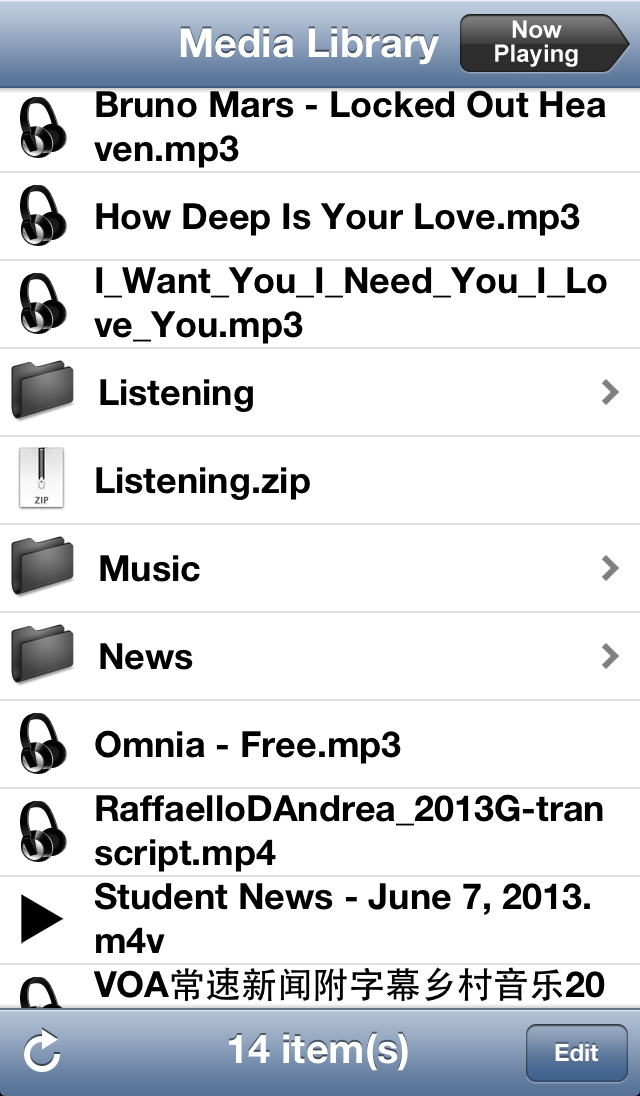Refresh the media library list

click(x=42, y=1052)
